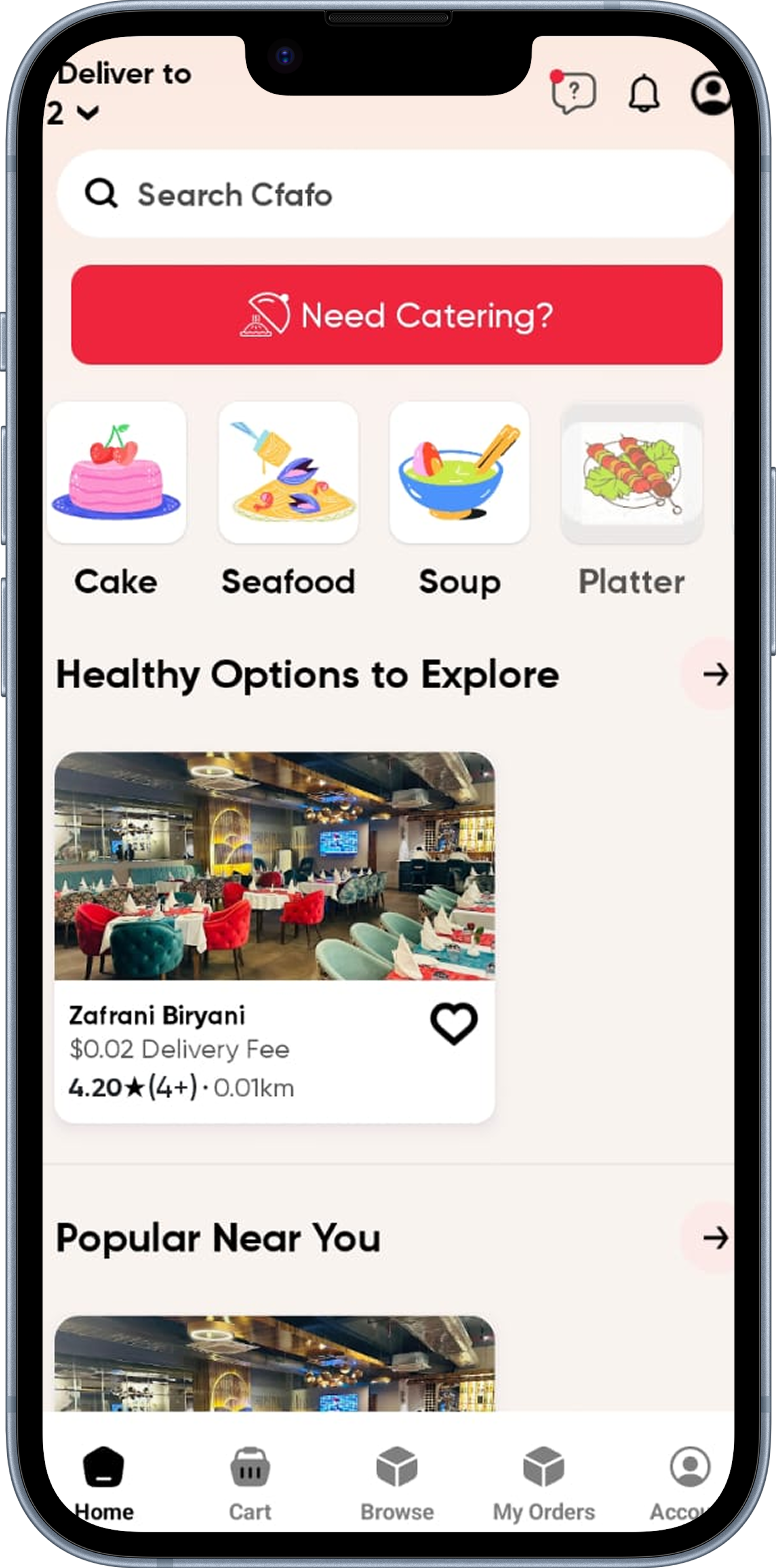
Task: Favorite Zafrani Biryani with the heart
Action: tap(454, 1023)
